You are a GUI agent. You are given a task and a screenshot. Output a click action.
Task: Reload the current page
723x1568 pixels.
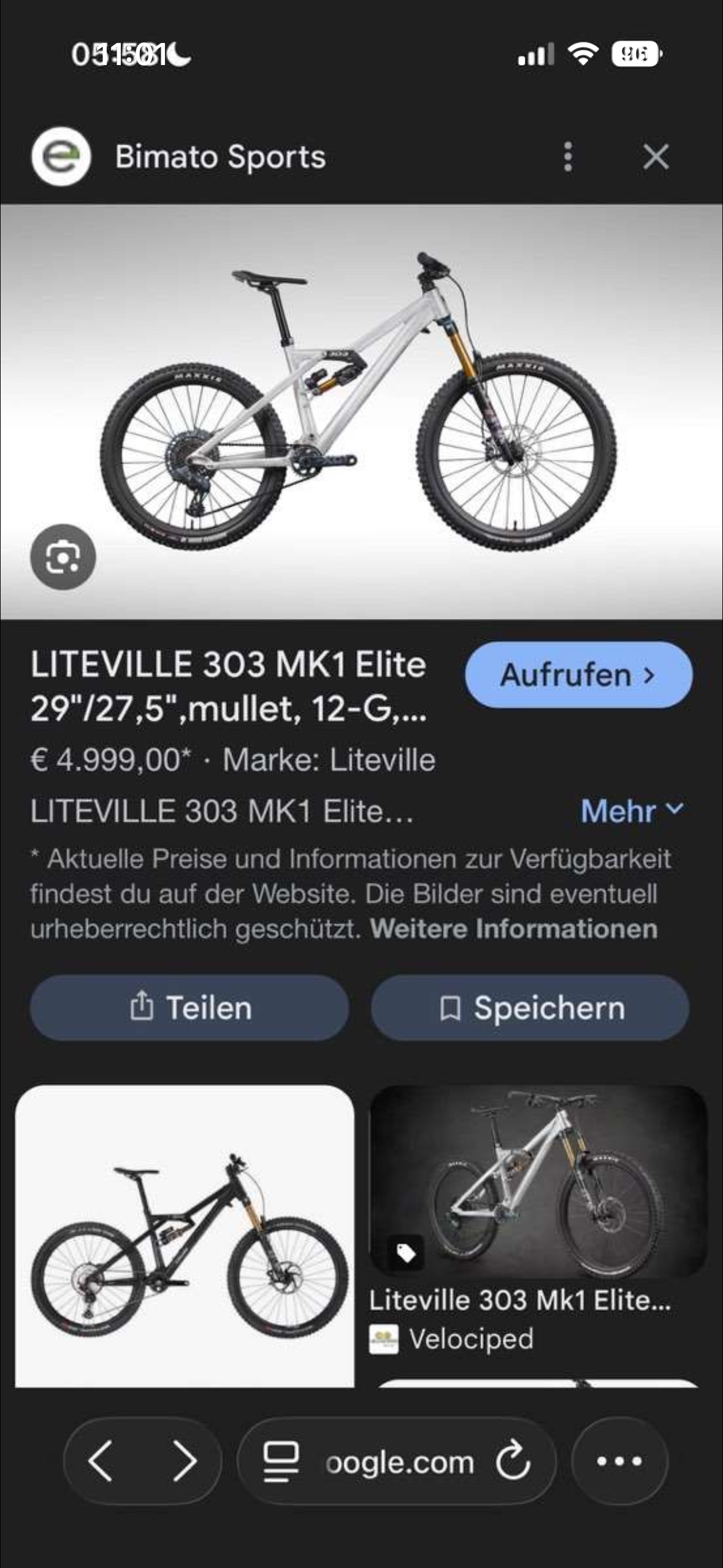pyautogui.click(x=513, y=1461)
